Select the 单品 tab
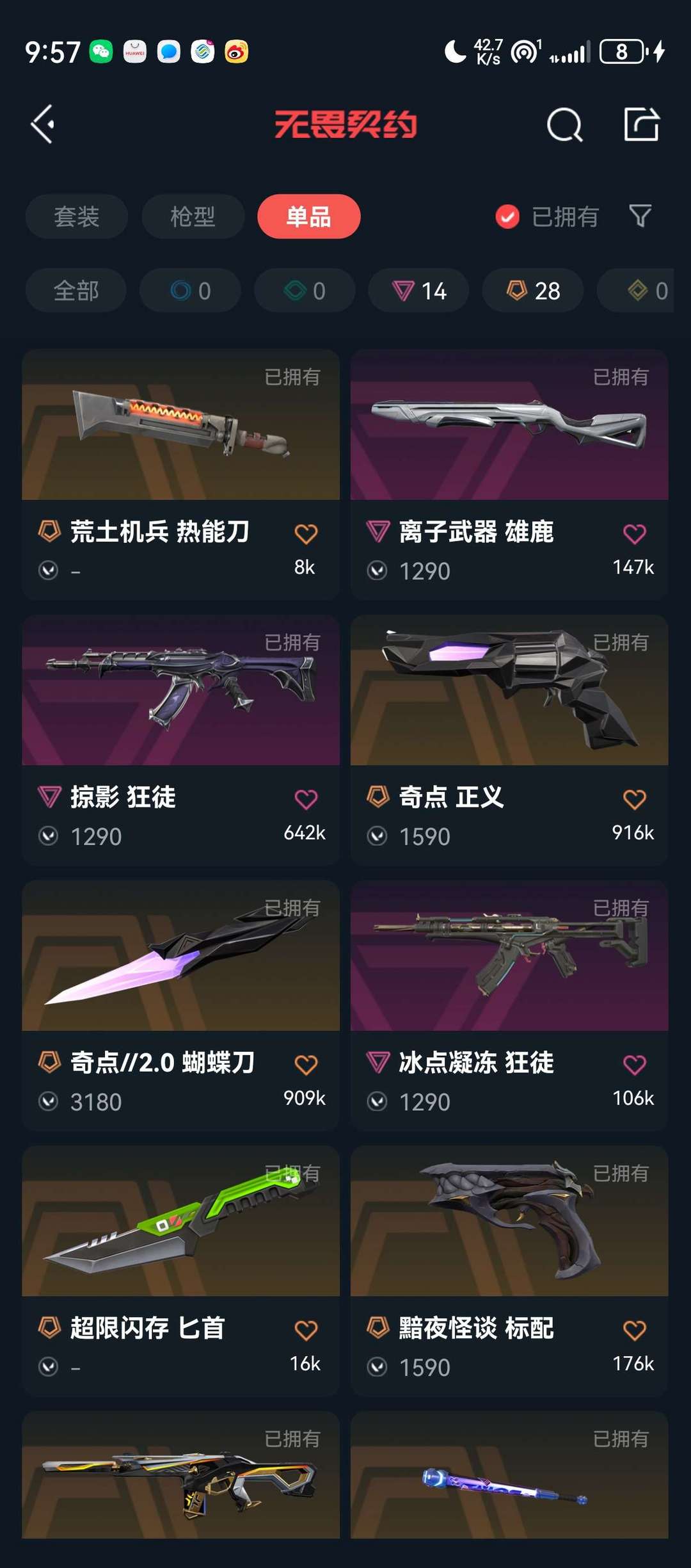Viewport: 691px width, 1568px height. [x=308, y=216]
